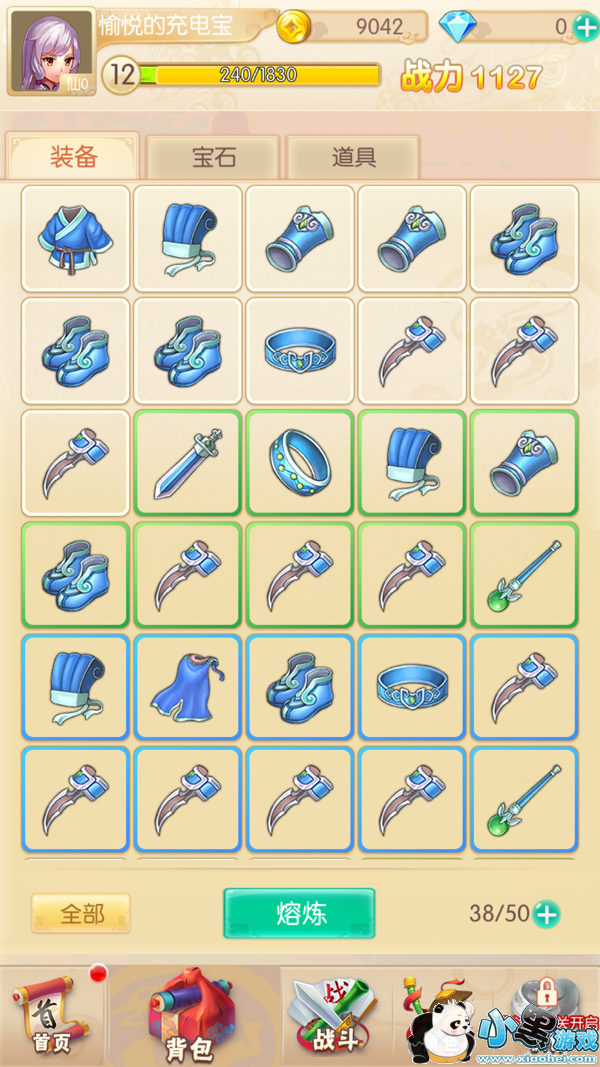Select the blue-bordered cape item
This screenshot has width=600, height=1067.
(x=188, y=687)
